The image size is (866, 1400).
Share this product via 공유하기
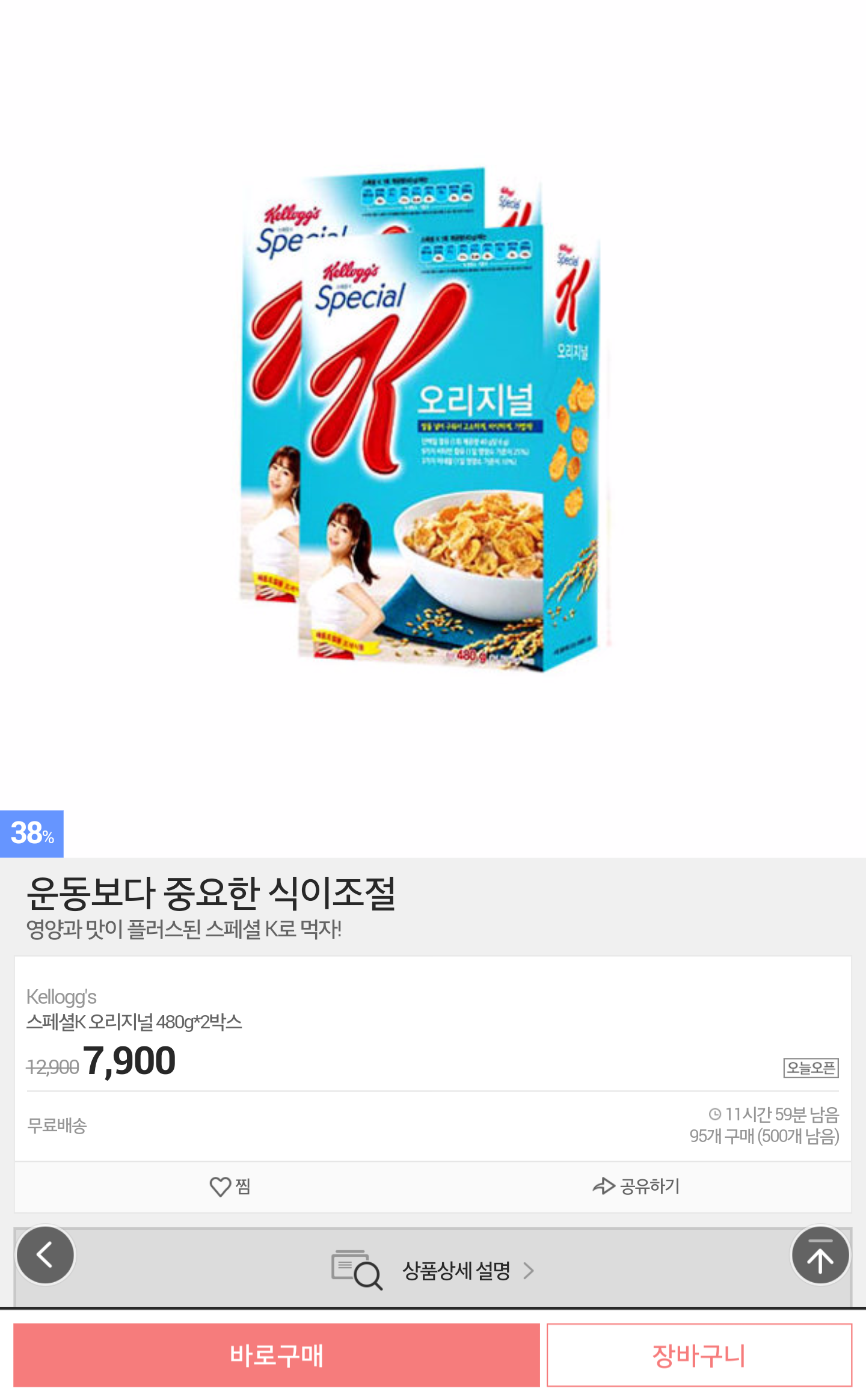click(636, 1186)
